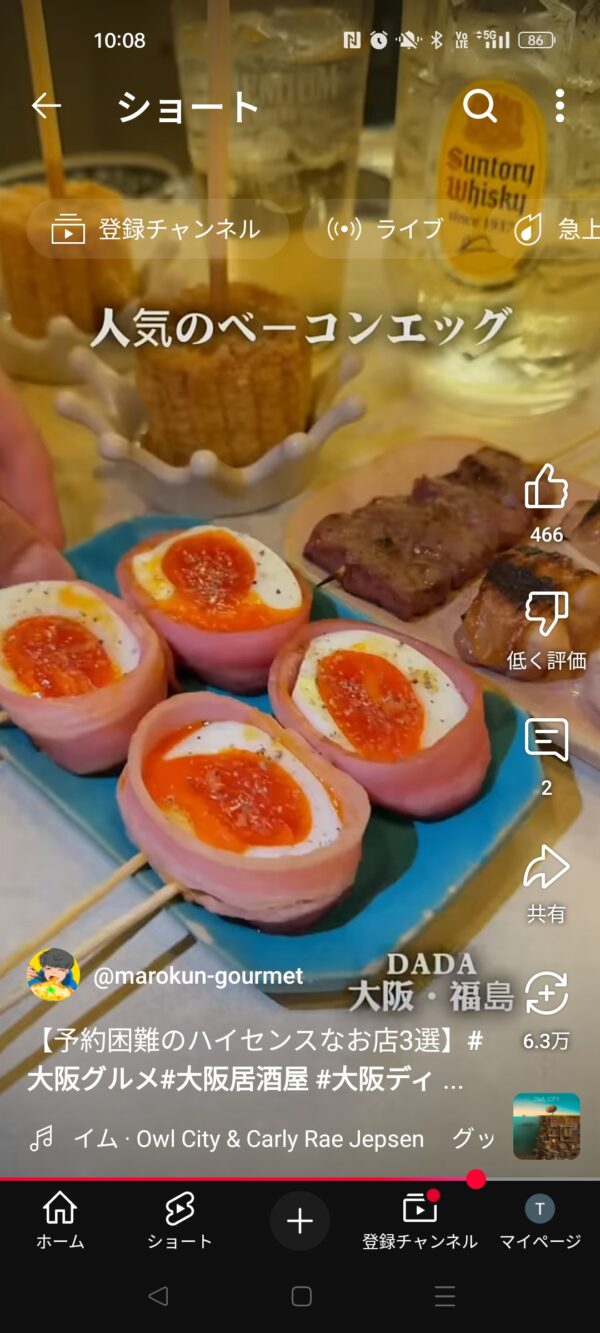Tap the remix button showing 6.3万
This screenshot has height=1333, width=600.
pyautogui.click(x=546, y=995)
